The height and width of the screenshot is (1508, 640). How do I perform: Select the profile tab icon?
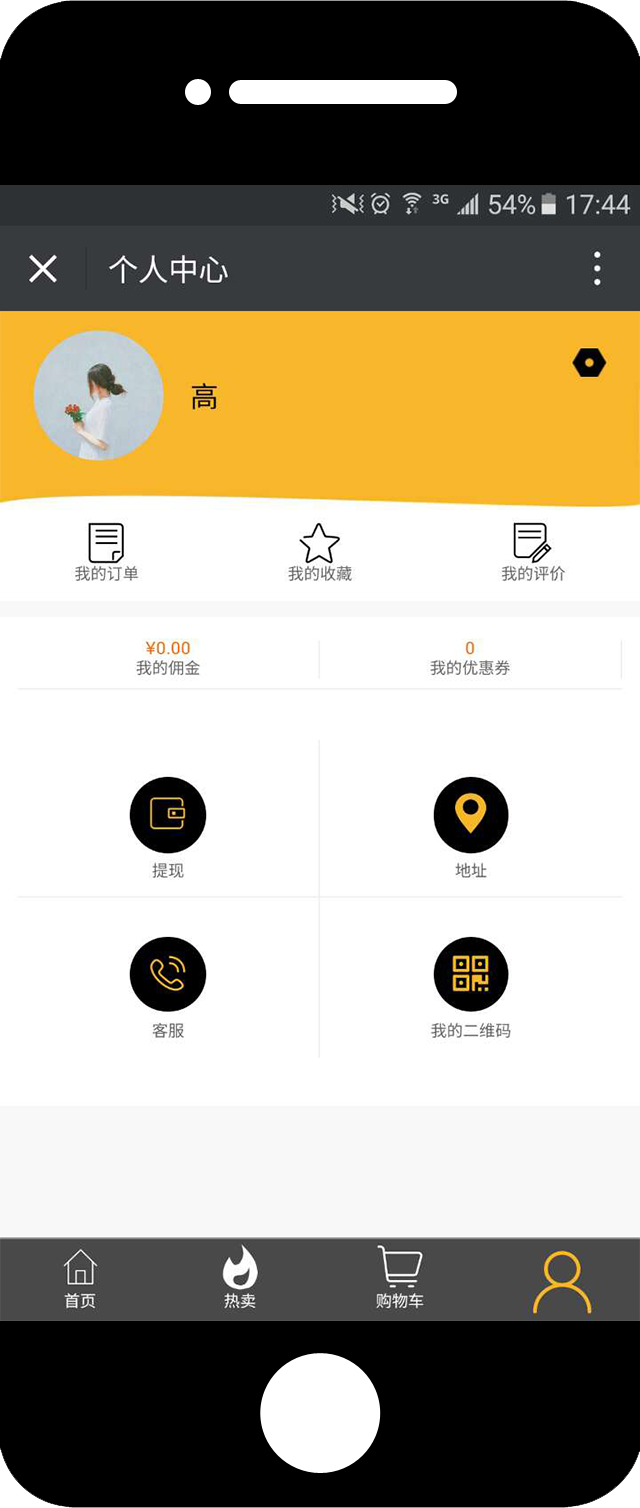[562, 1281]
